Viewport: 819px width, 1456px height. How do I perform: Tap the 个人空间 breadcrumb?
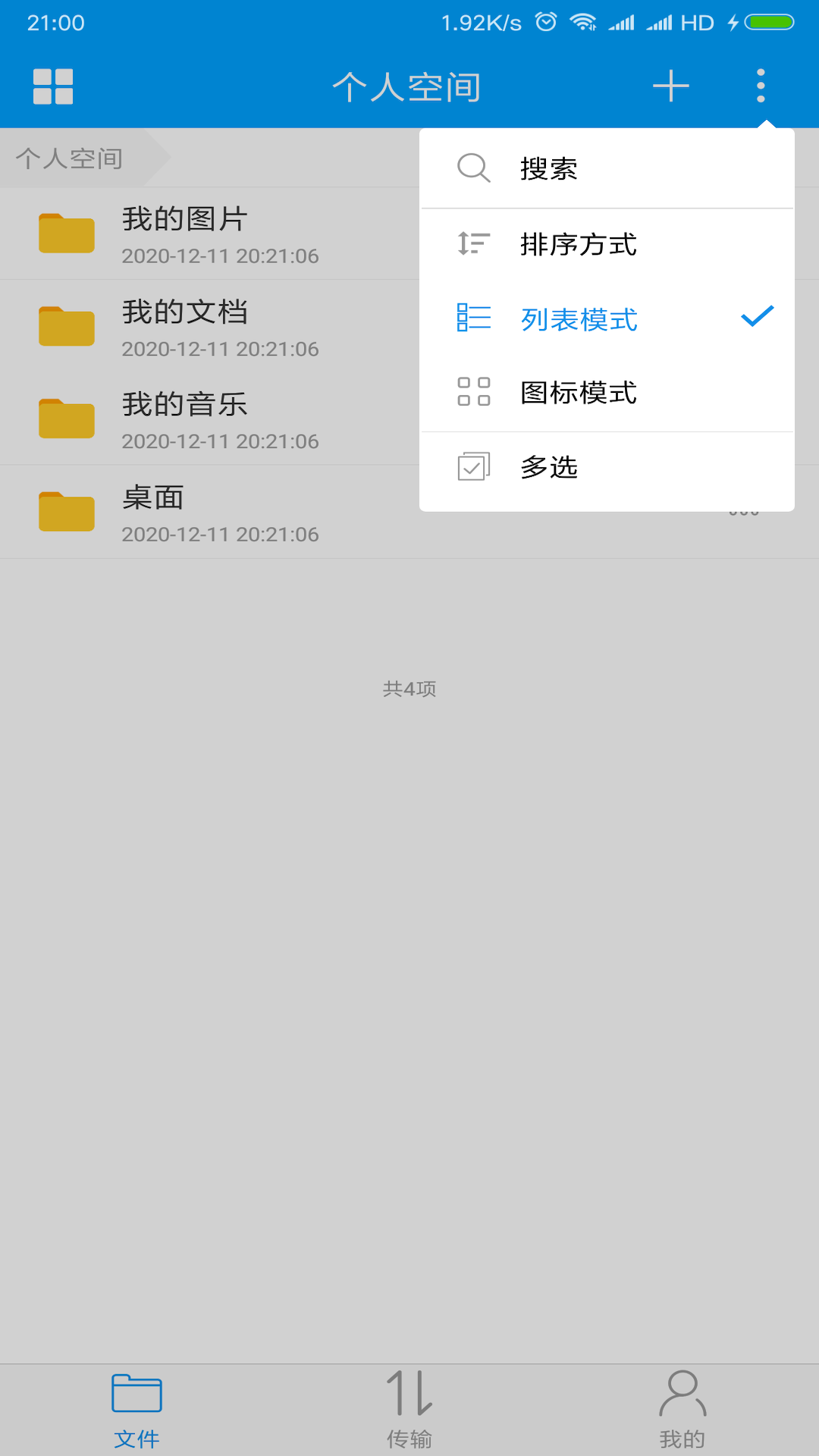tap(70, 158)
